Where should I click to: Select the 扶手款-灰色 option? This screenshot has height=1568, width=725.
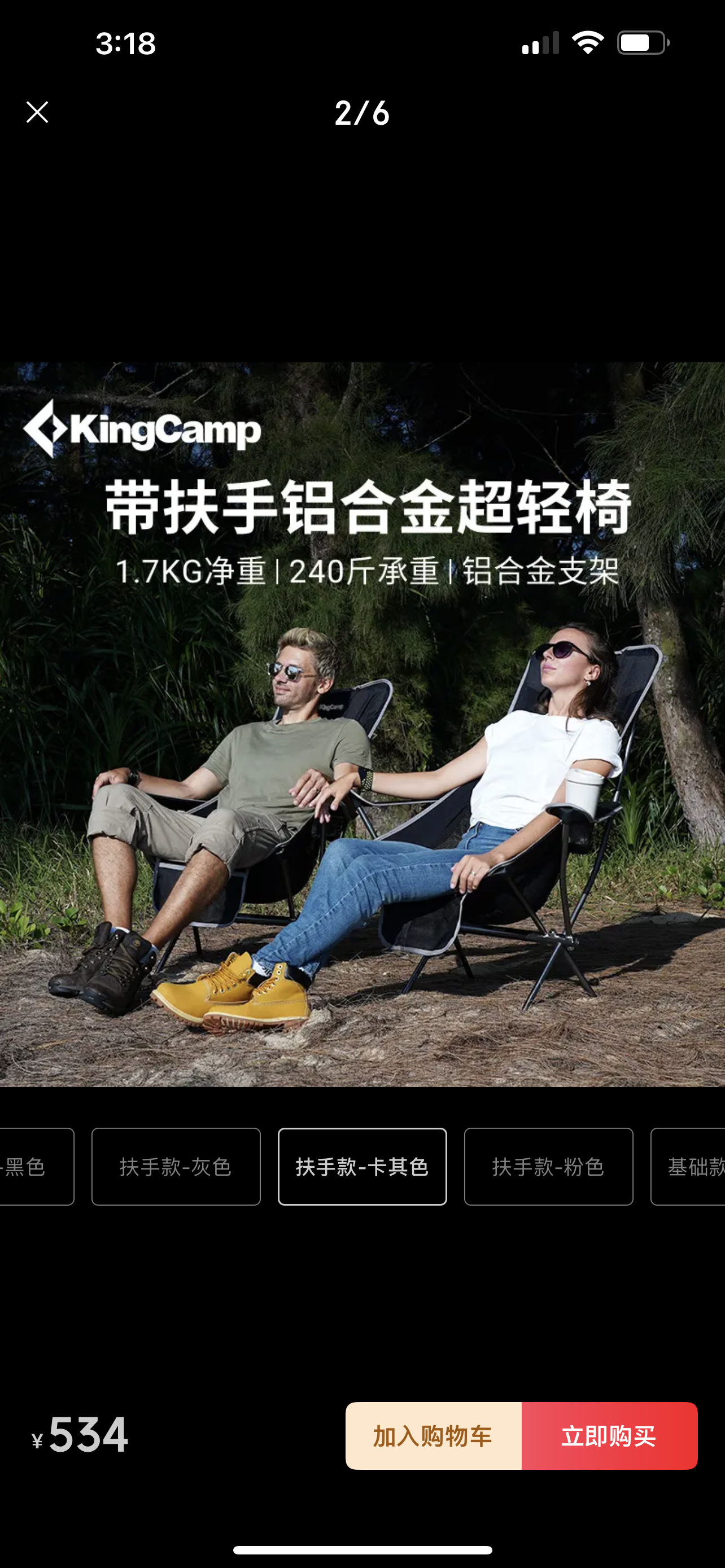click(x=176, y=1167)
